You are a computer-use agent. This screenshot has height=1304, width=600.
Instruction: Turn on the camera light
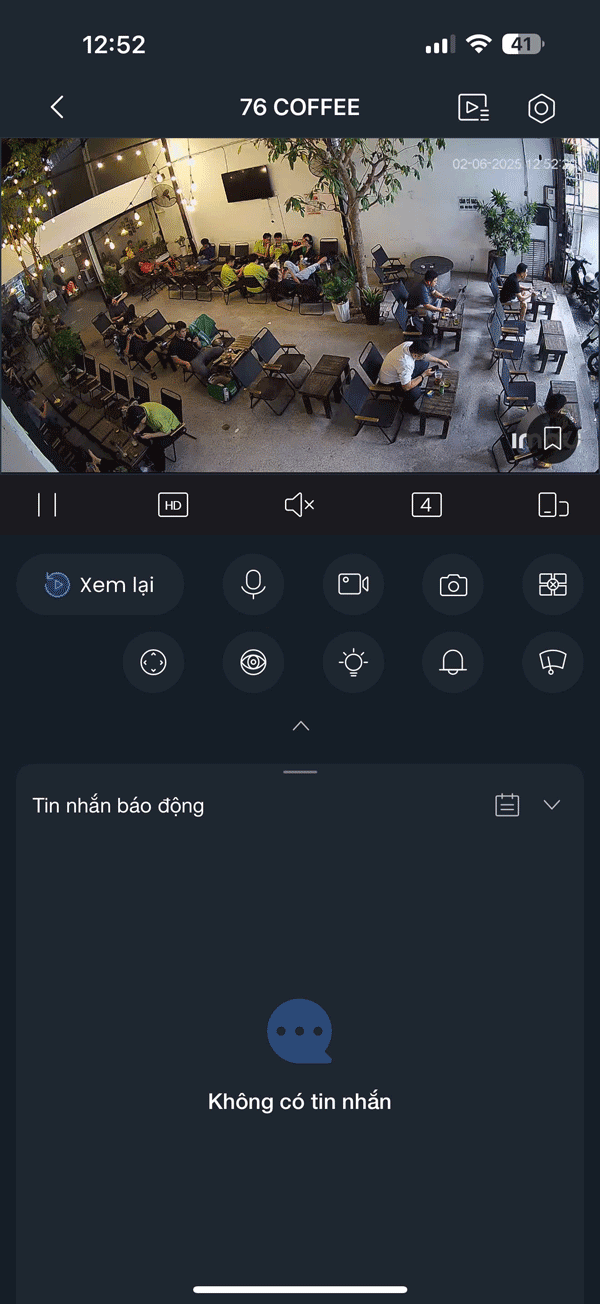353,662
